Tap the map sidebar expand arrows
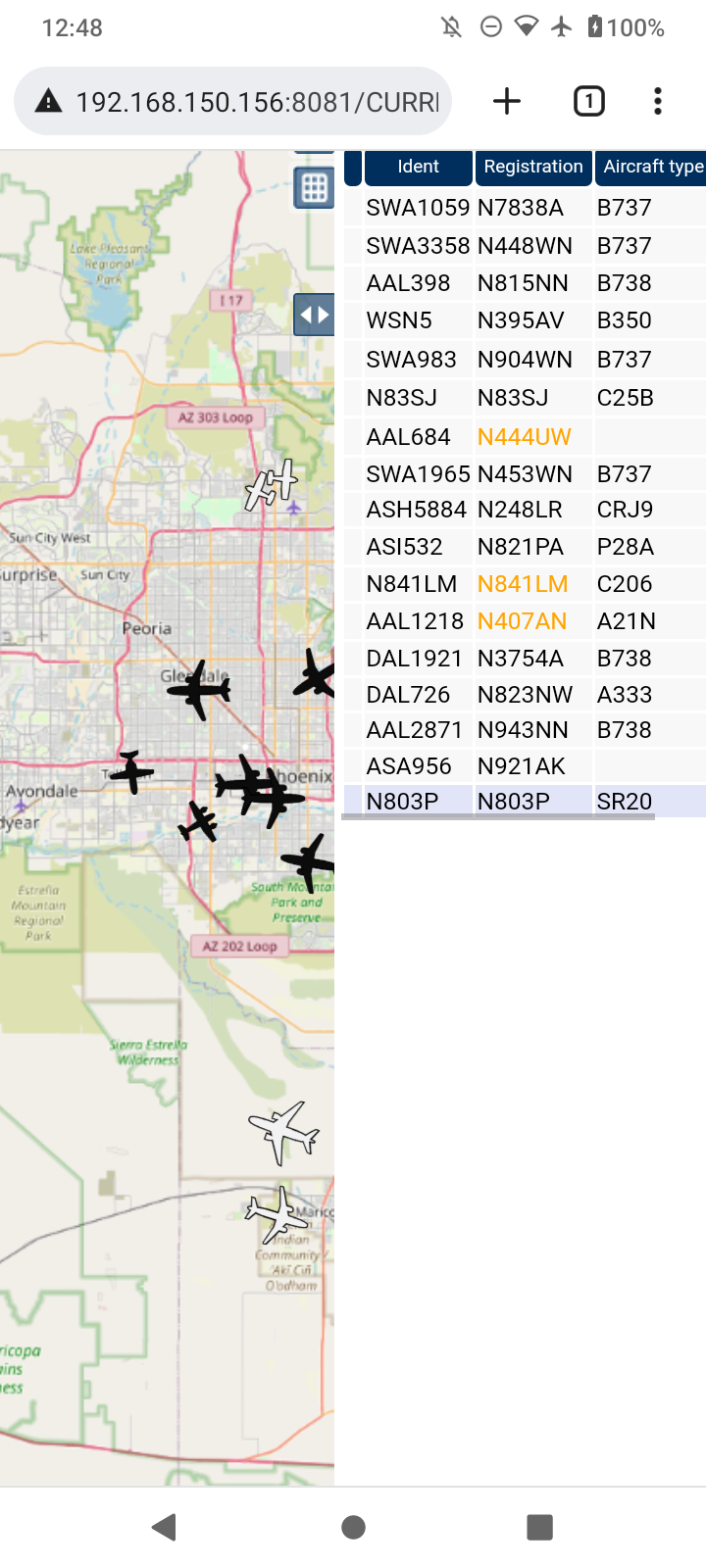 [x=314, y=315]
